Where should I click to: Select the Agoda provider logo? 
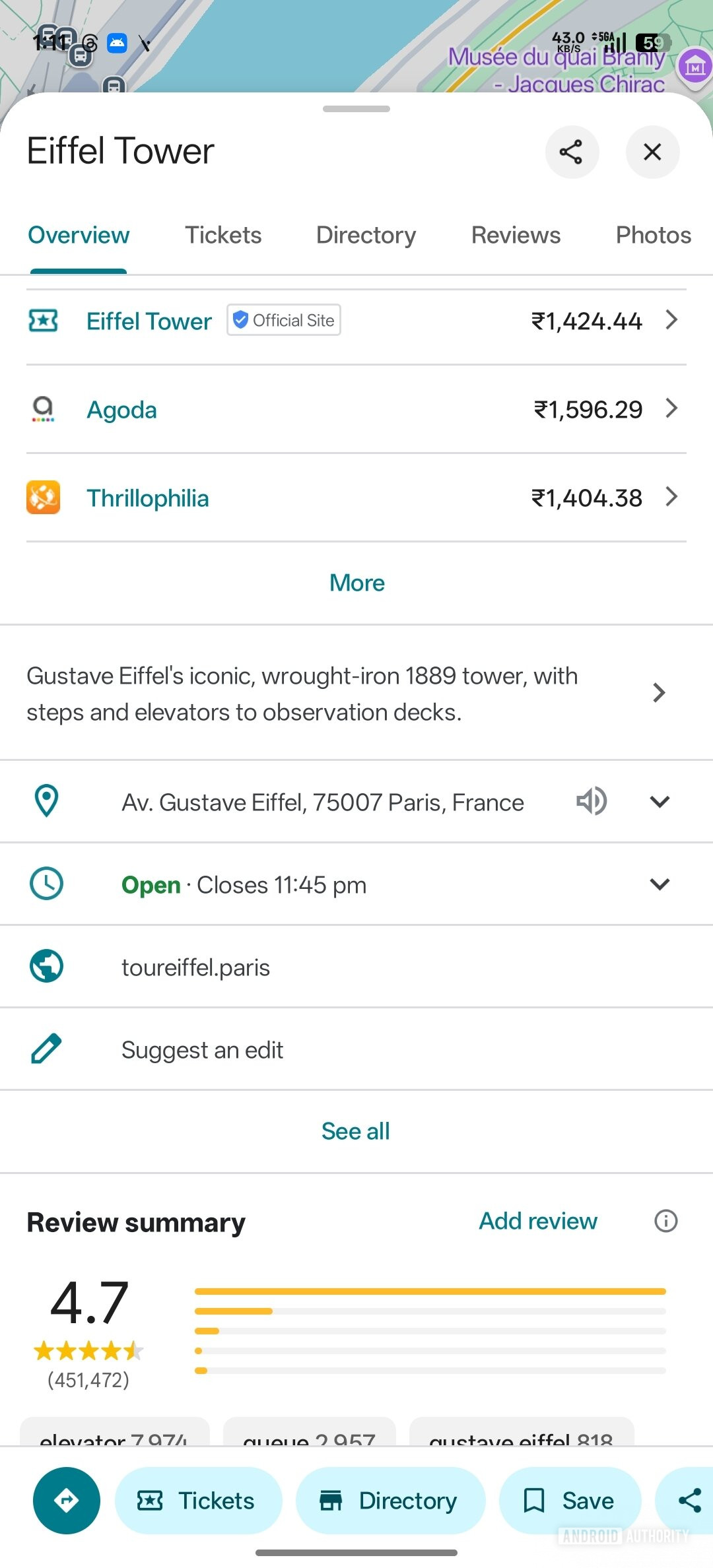point(43,409)
